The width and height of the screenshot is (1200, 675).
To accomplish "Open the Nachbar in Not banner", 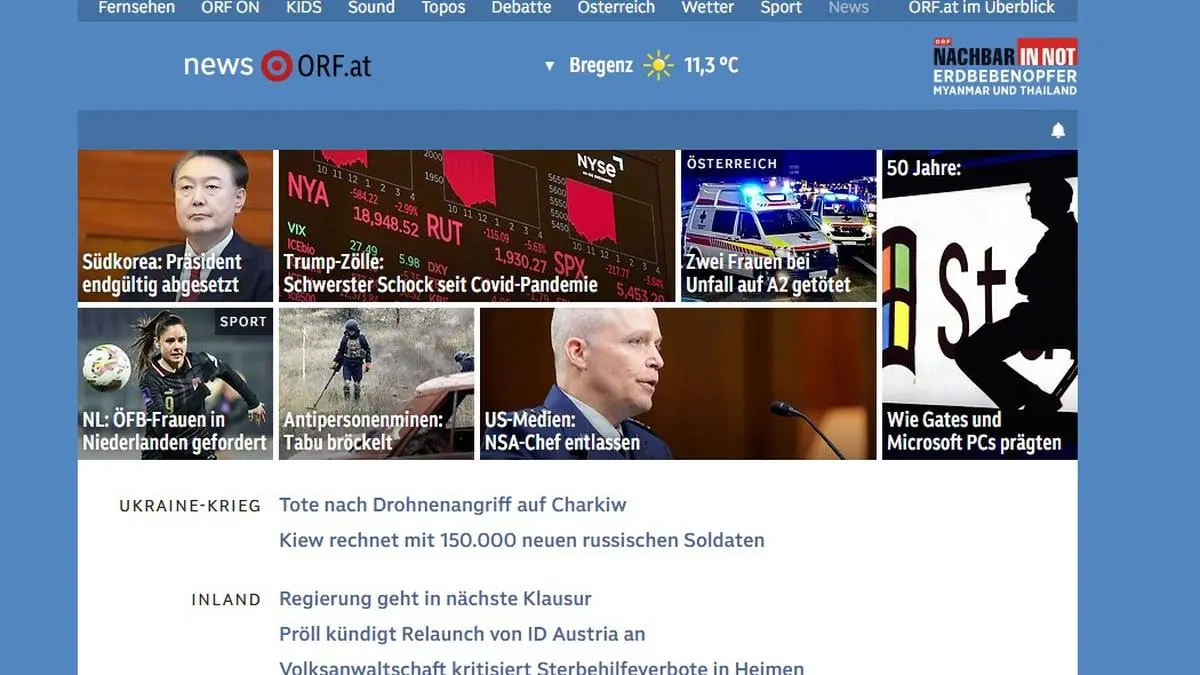I will tap(1004, 67).
